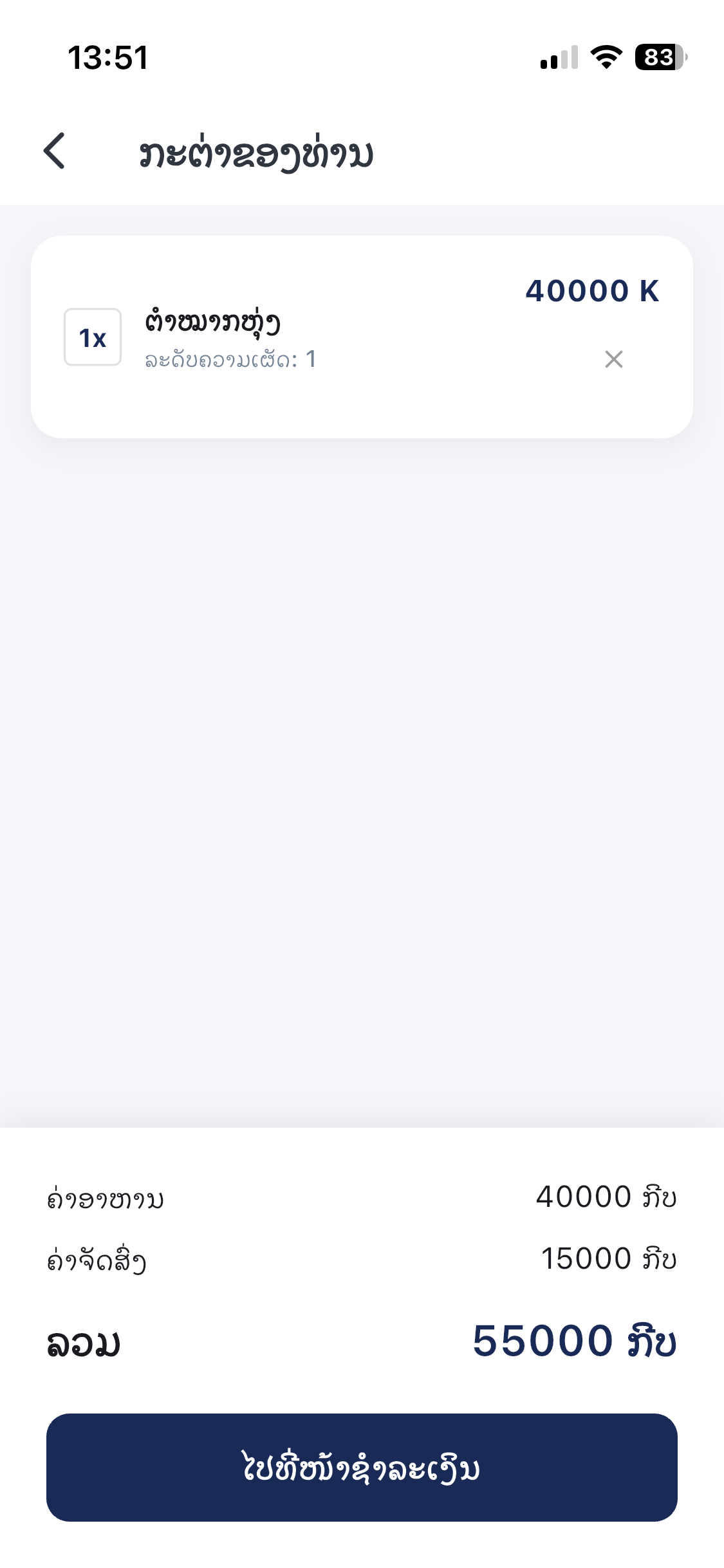Remove ຕຳໝາກຫຸ່ງ item from cart
Screen dimensions: 724x1568
click(x=613, y=359)
